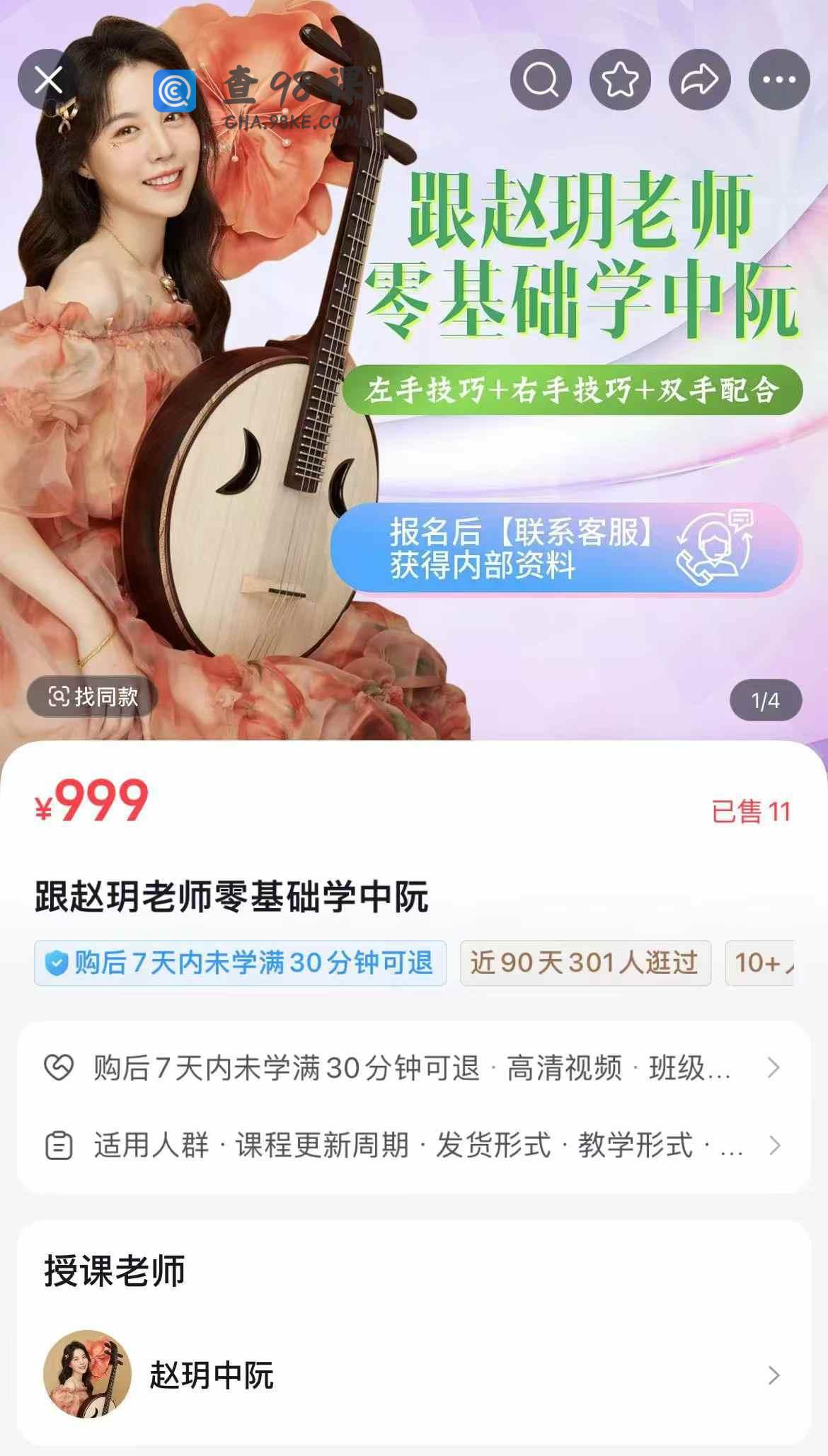Expand the 适用人群 course info row
Screen dimensions: 828x1456
[413, 1145]
